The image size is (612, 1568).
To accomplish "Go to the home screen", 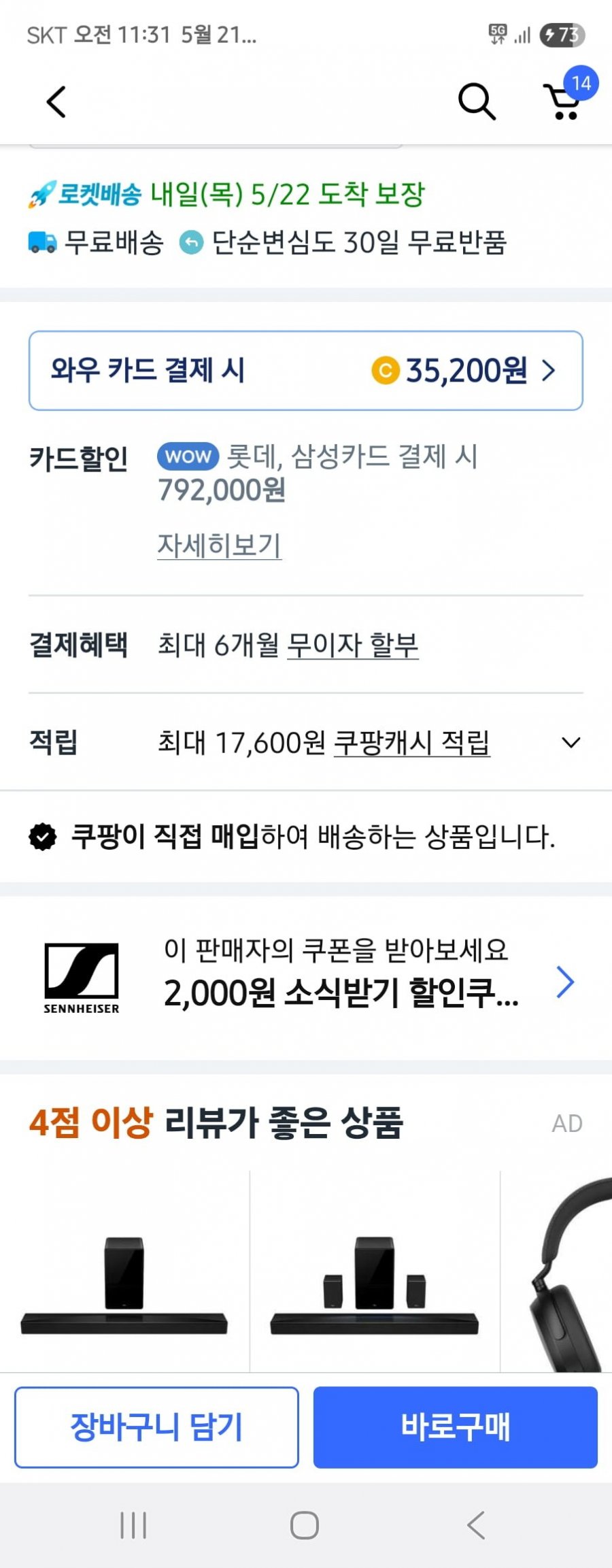I will [305, 1525].
